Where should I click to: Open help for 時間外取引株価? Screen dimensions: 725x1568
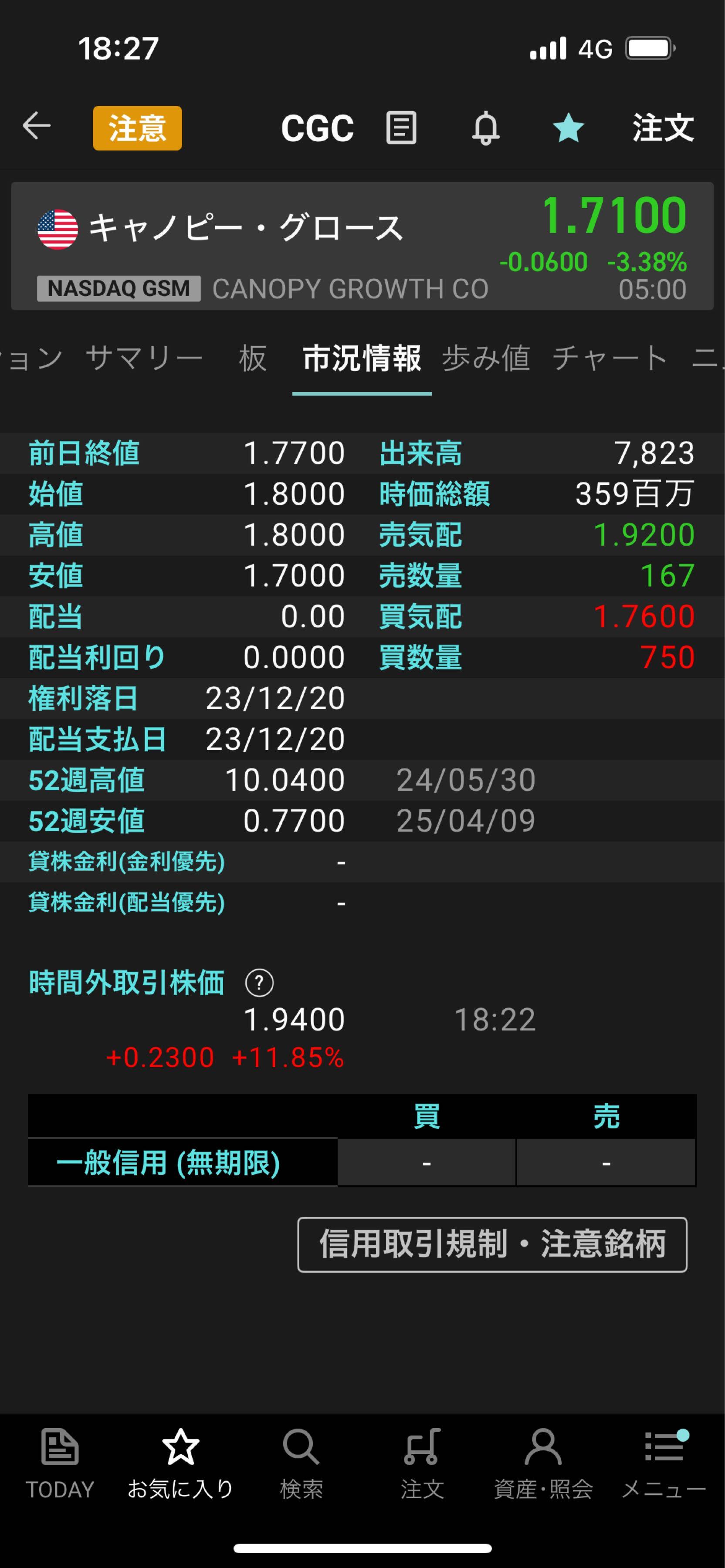click(259, 983)
